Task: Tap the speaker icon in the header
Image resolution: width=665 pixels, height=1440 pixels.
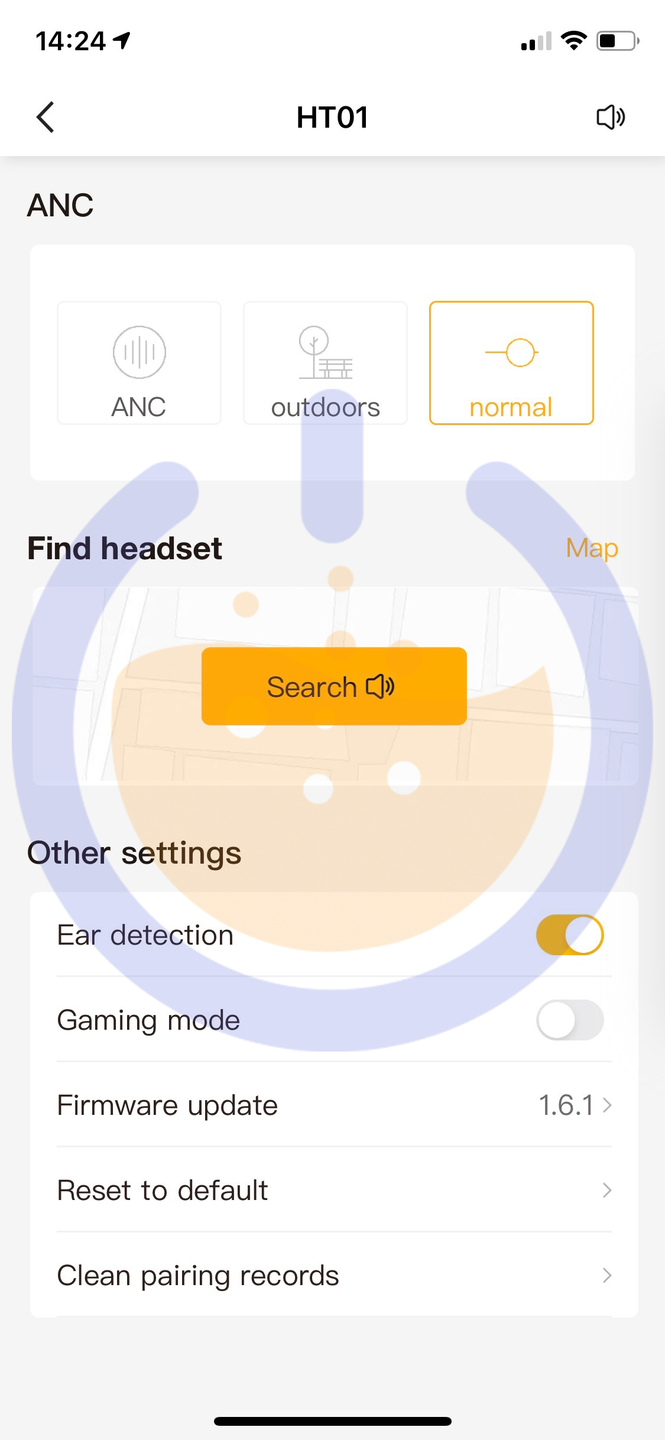Action: (x=610, y=117)
